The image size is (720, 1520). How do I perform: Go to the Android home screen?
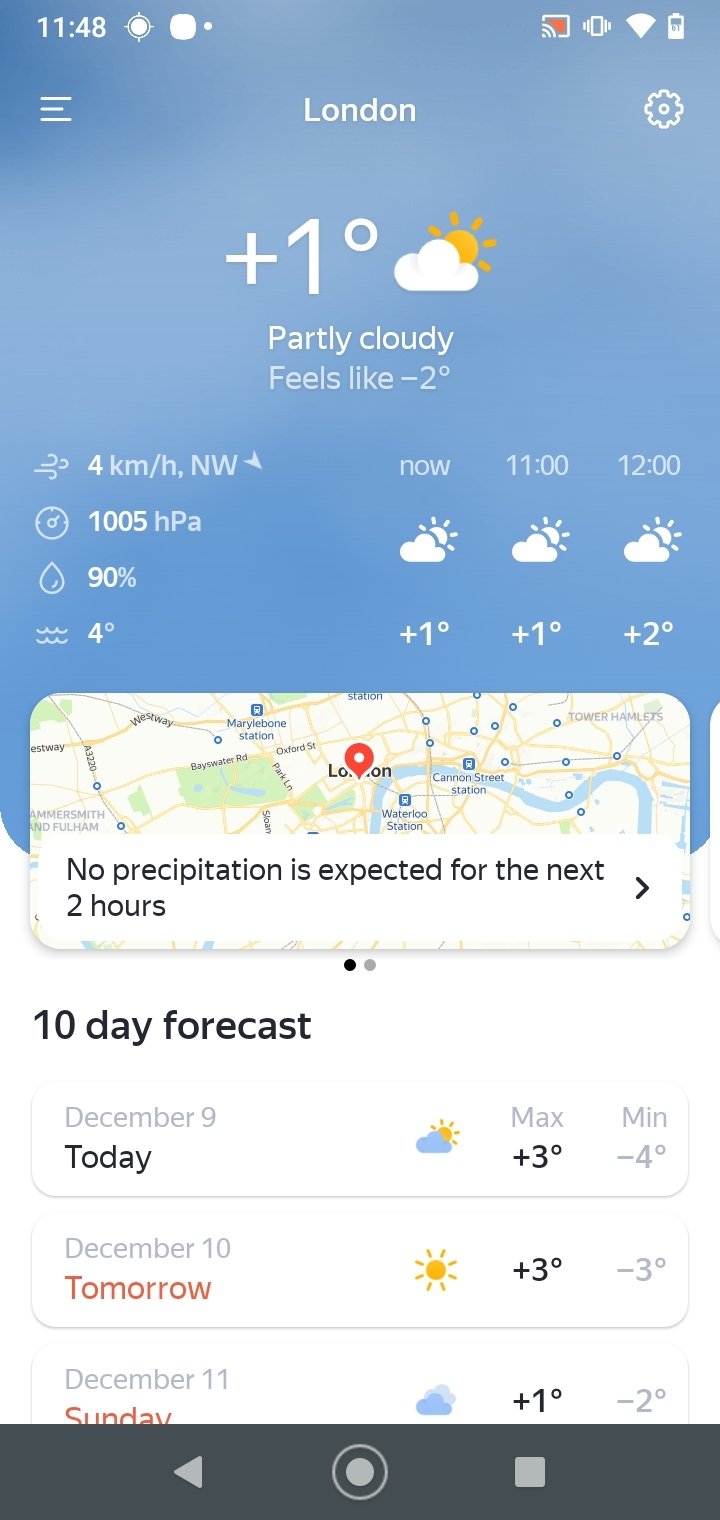359,1472
